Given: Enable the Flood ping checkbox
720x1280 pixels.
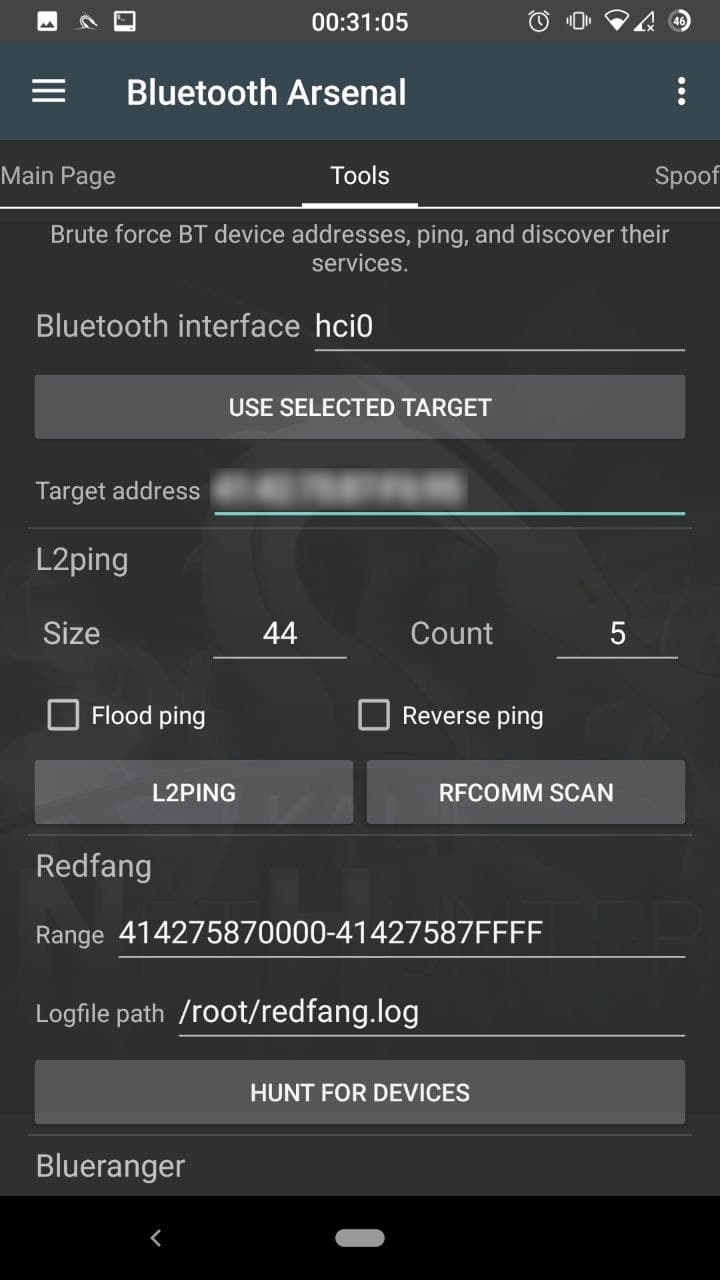Looking at the screenshot, I should (64, 715).
